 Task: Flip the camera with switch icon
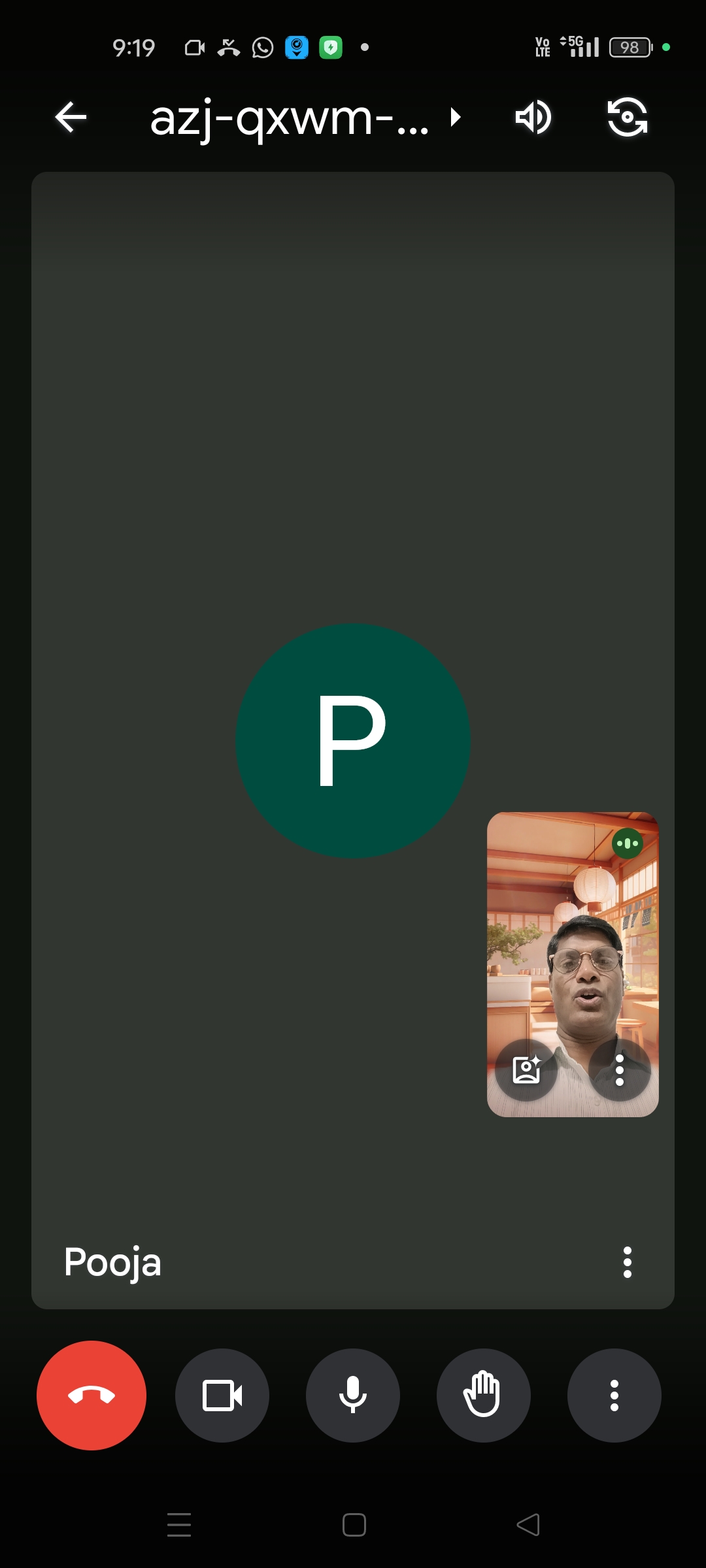(628, 118)
